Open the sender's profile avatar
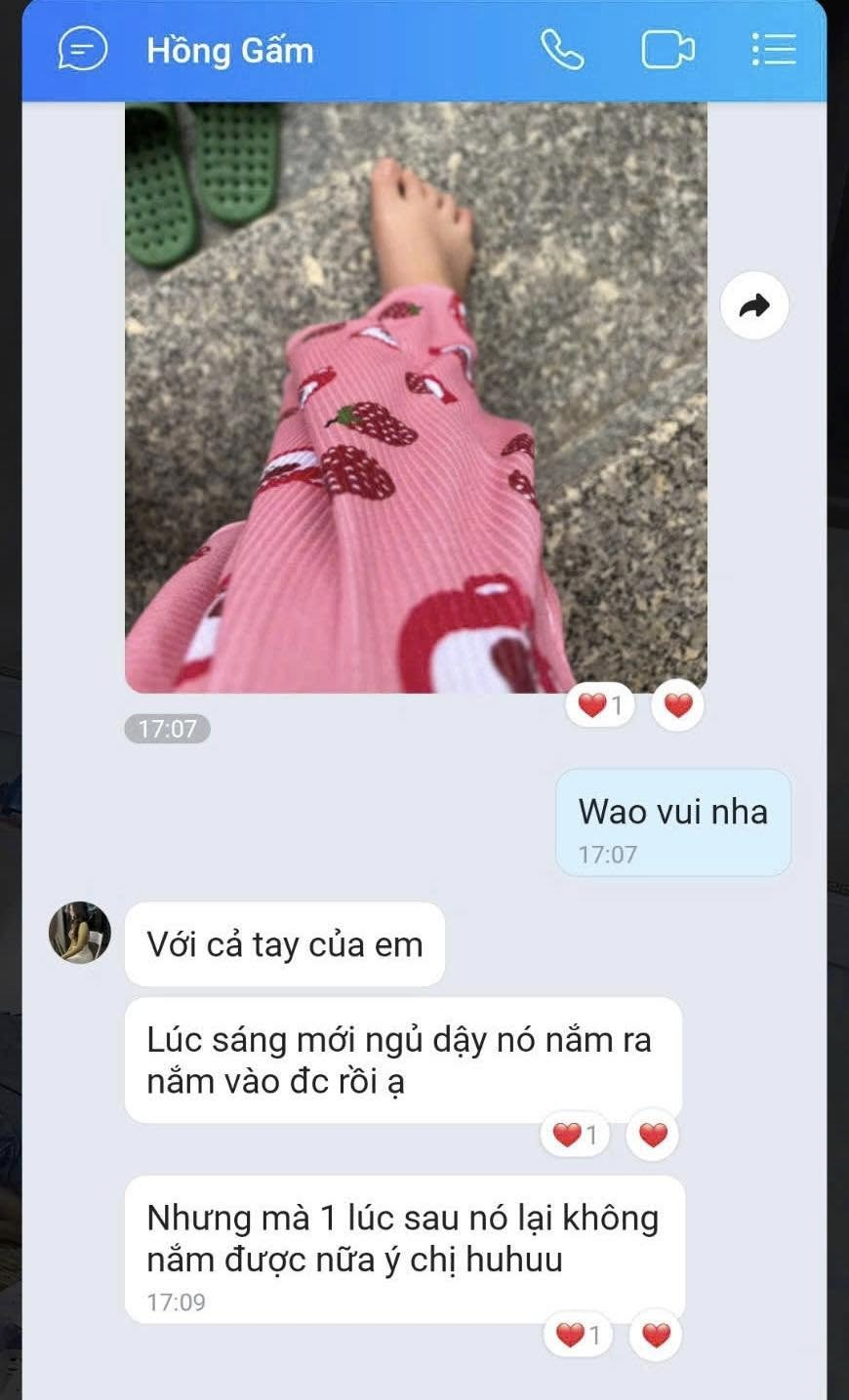This screenshot has width=849, height=1400. pyautogui.click(x=80, y=932)
